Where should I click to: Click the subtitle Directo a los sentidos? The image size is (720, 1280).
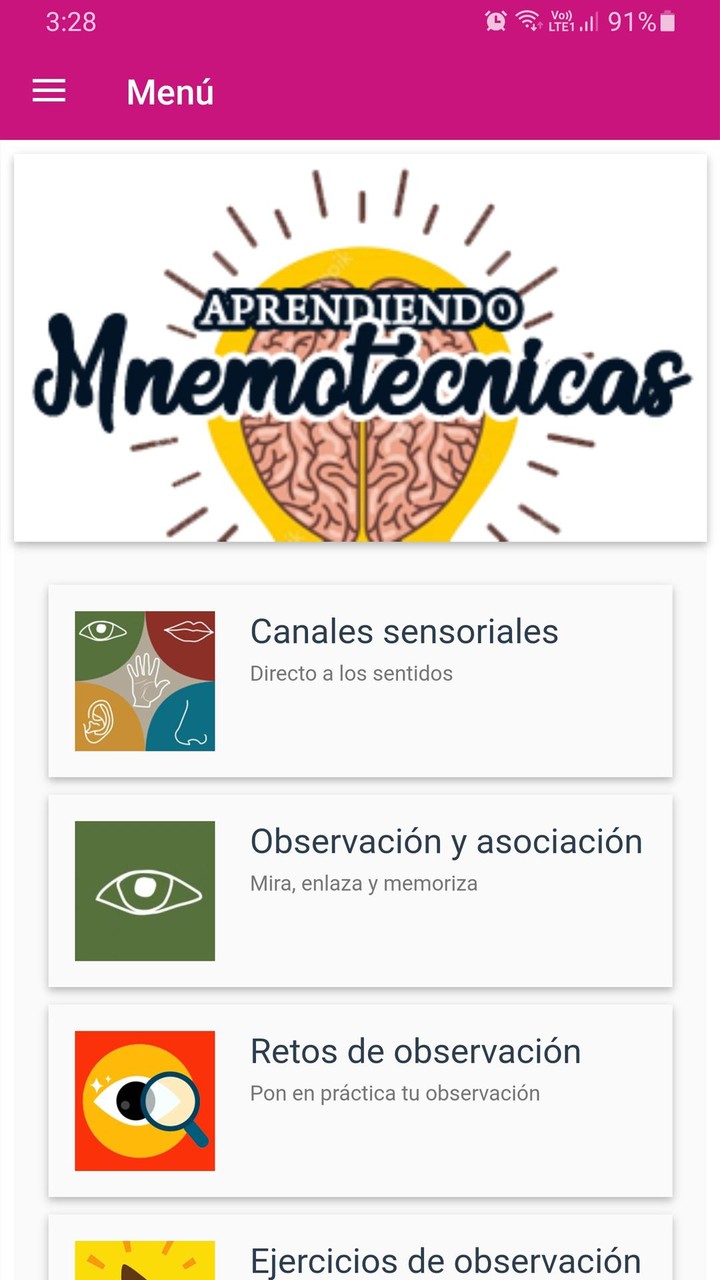(x=351, y=673)
